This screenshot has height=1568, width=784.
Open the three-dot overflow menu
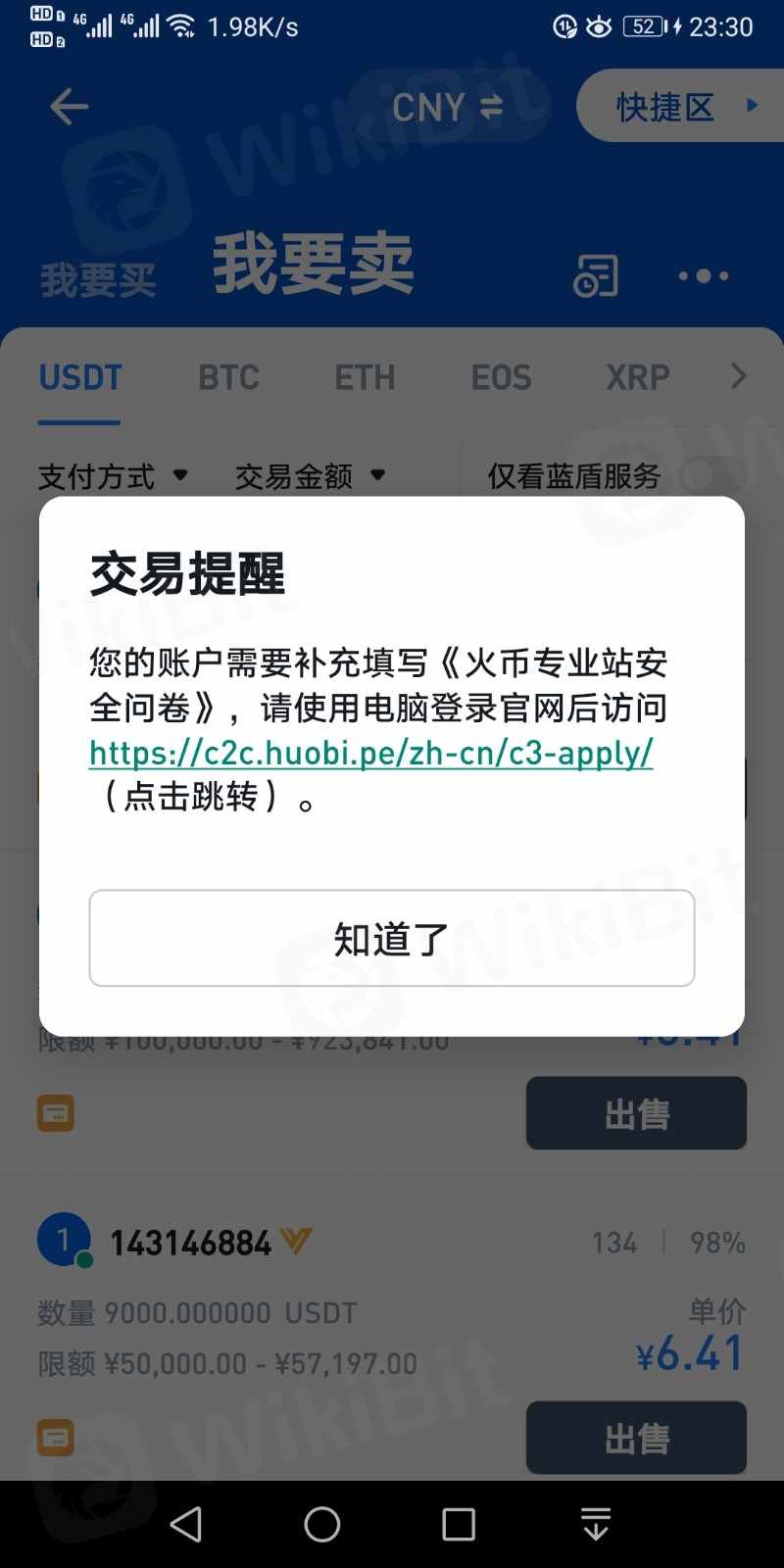tap(704, 275)
